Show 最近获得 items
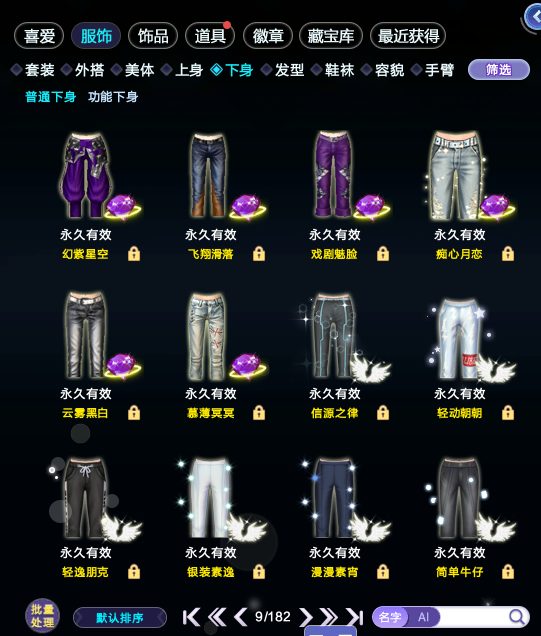 click(x=408, y=36)
